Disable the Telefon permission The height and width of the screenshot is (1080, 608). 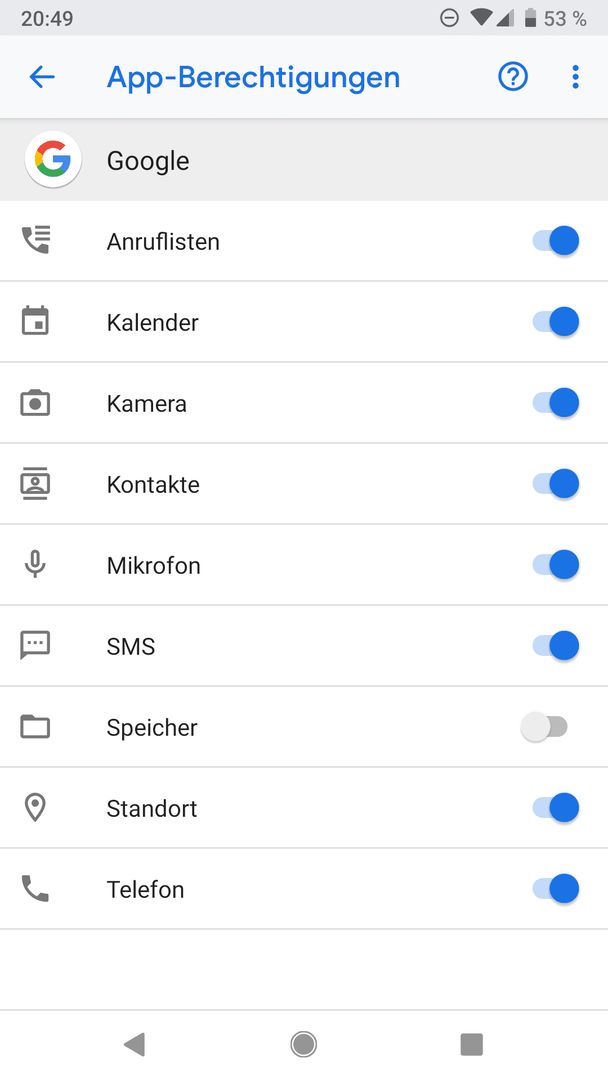tap(556, 889)
